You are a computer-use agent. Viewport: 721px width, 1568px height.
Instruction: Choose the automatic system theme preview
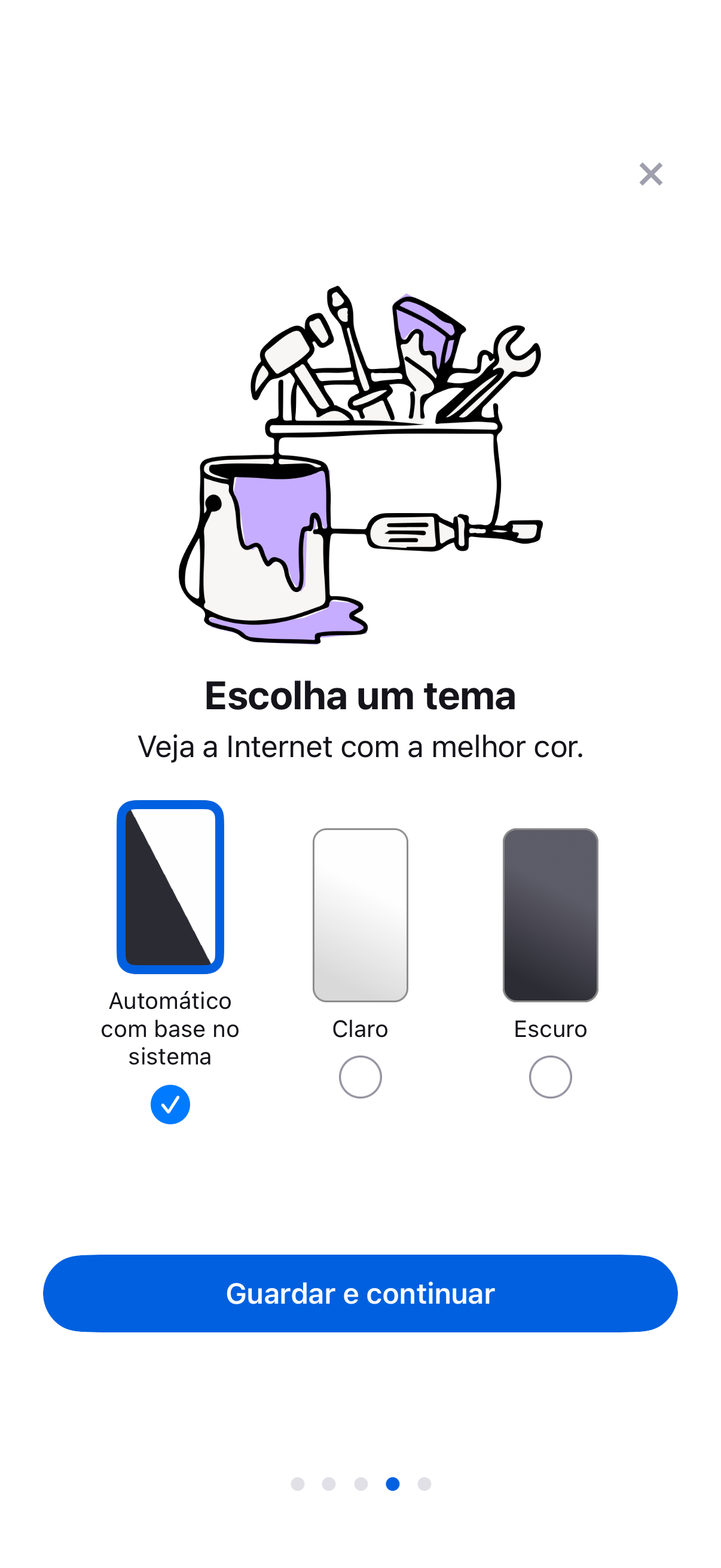tap(170, 887)
